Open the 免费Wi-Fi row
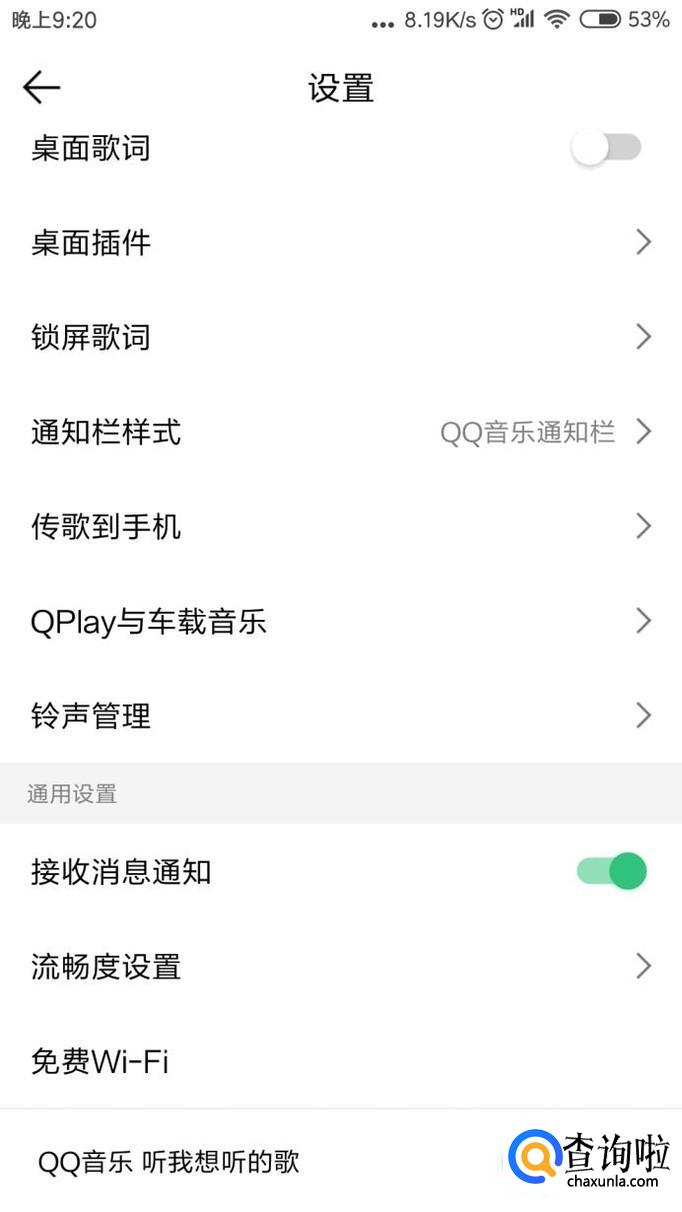 pyautogui.click(x=340, y=1061)
